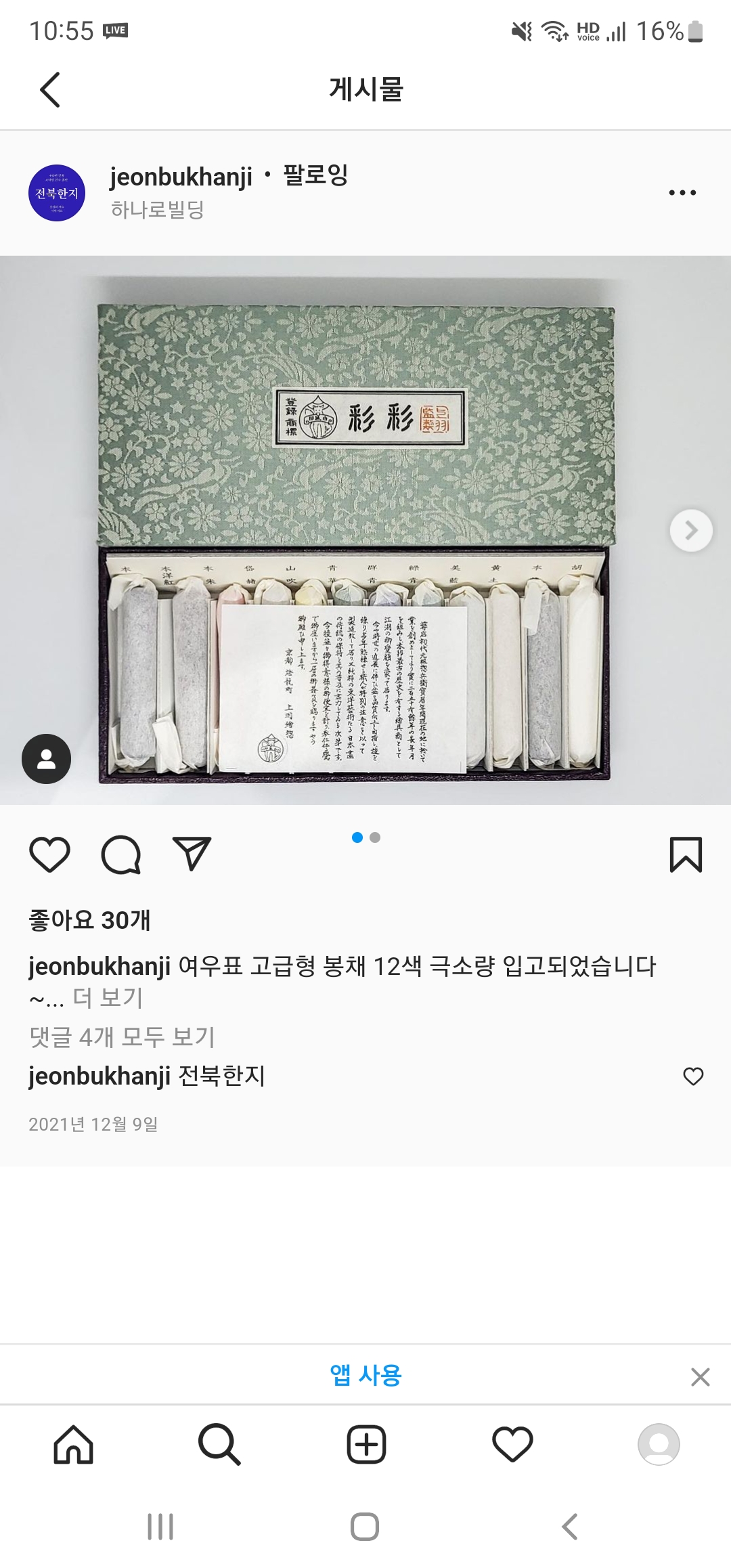Open comments on this post
This screenshot has width=731, height=1568.
(121, 854)
